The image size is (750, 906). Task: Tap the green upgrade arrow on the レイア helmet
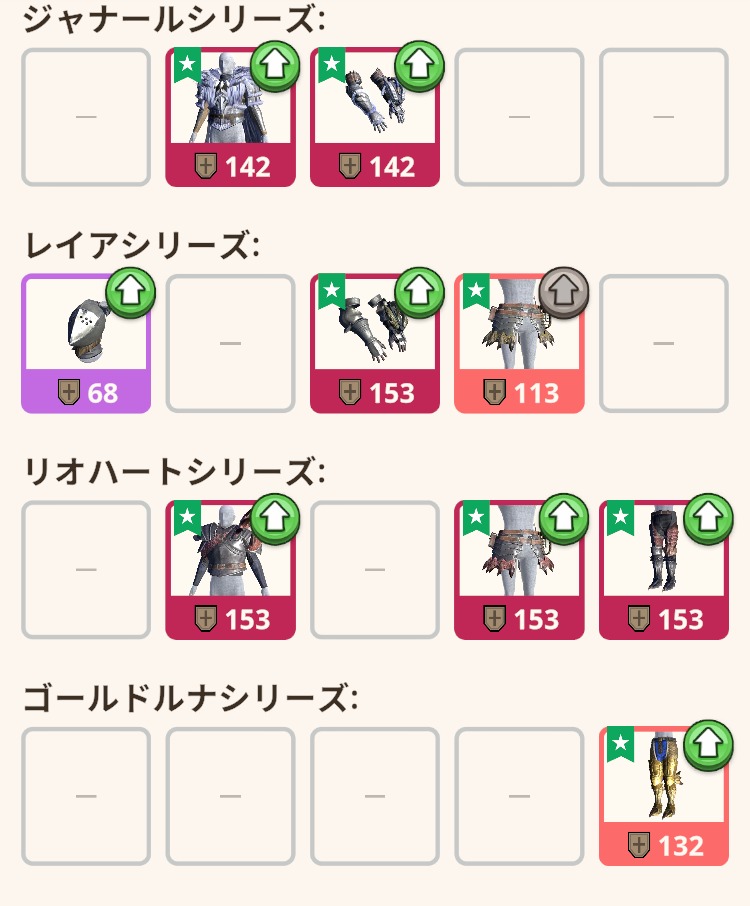coord(130,292)
